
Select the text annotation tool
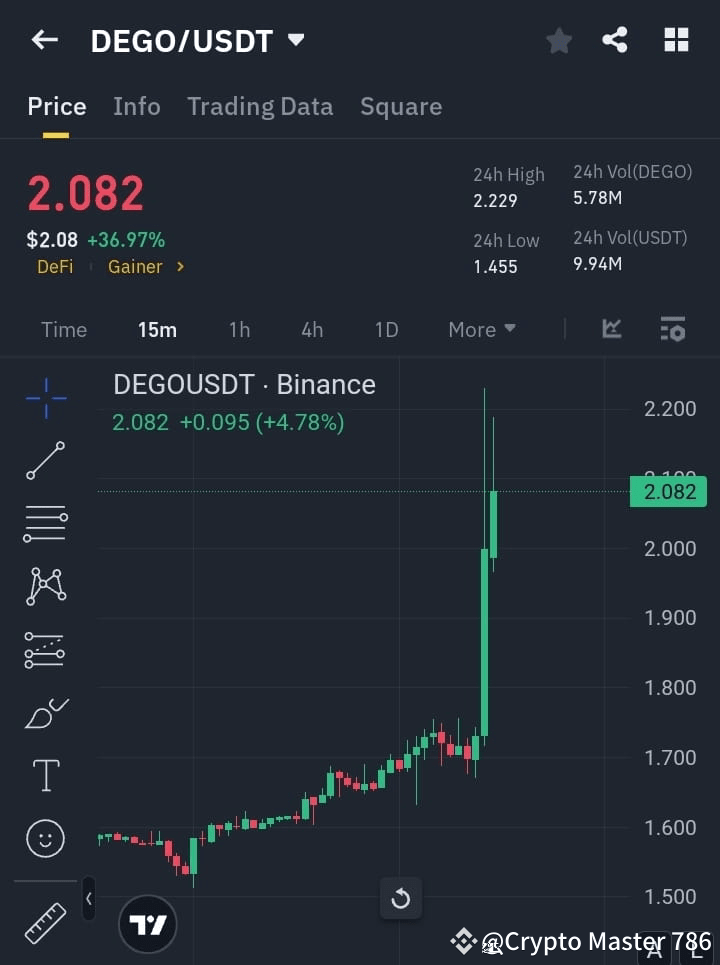point(45,775)
